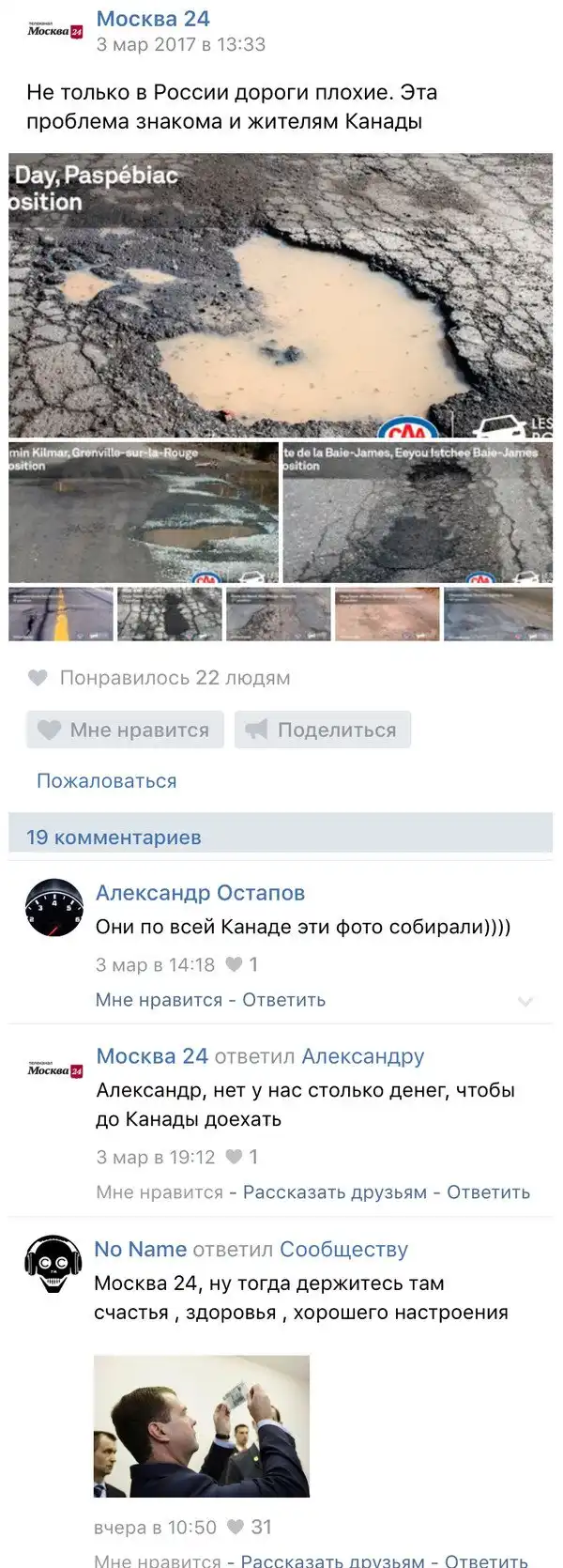This screenshot has height=1568, width=563.
Task: Like the post with Мне нравится button
Action: 125,730
